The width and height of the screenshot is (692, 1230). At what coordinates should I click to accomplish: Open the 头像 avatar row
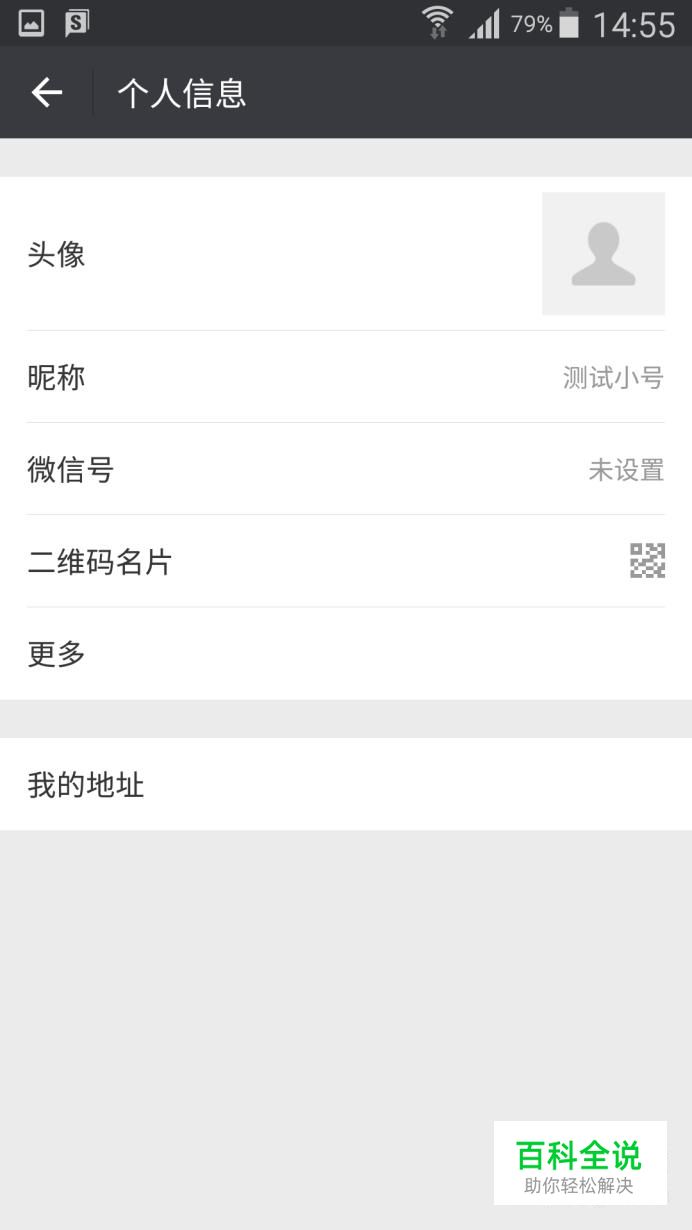pos(345,254)
